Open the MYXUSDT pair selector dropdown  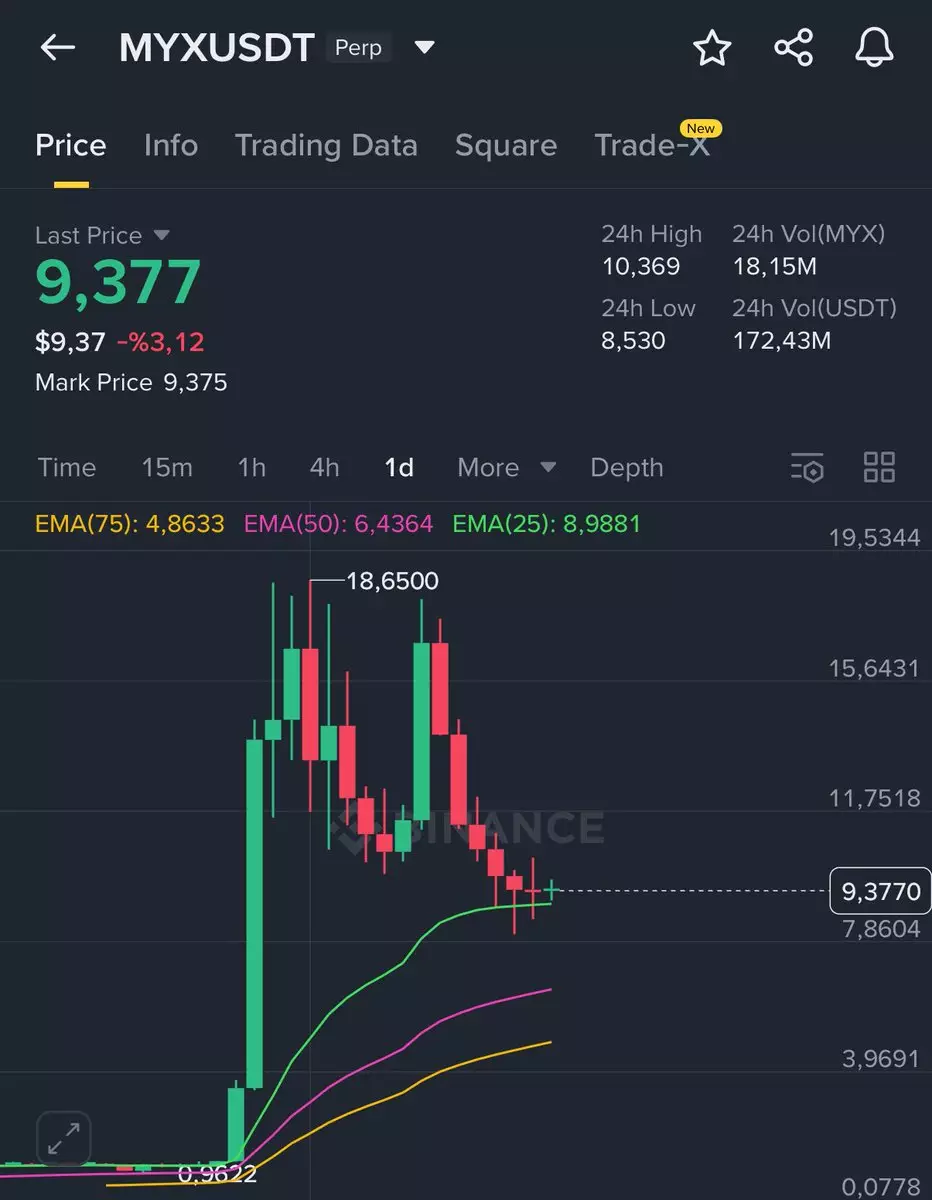(425, 47)
